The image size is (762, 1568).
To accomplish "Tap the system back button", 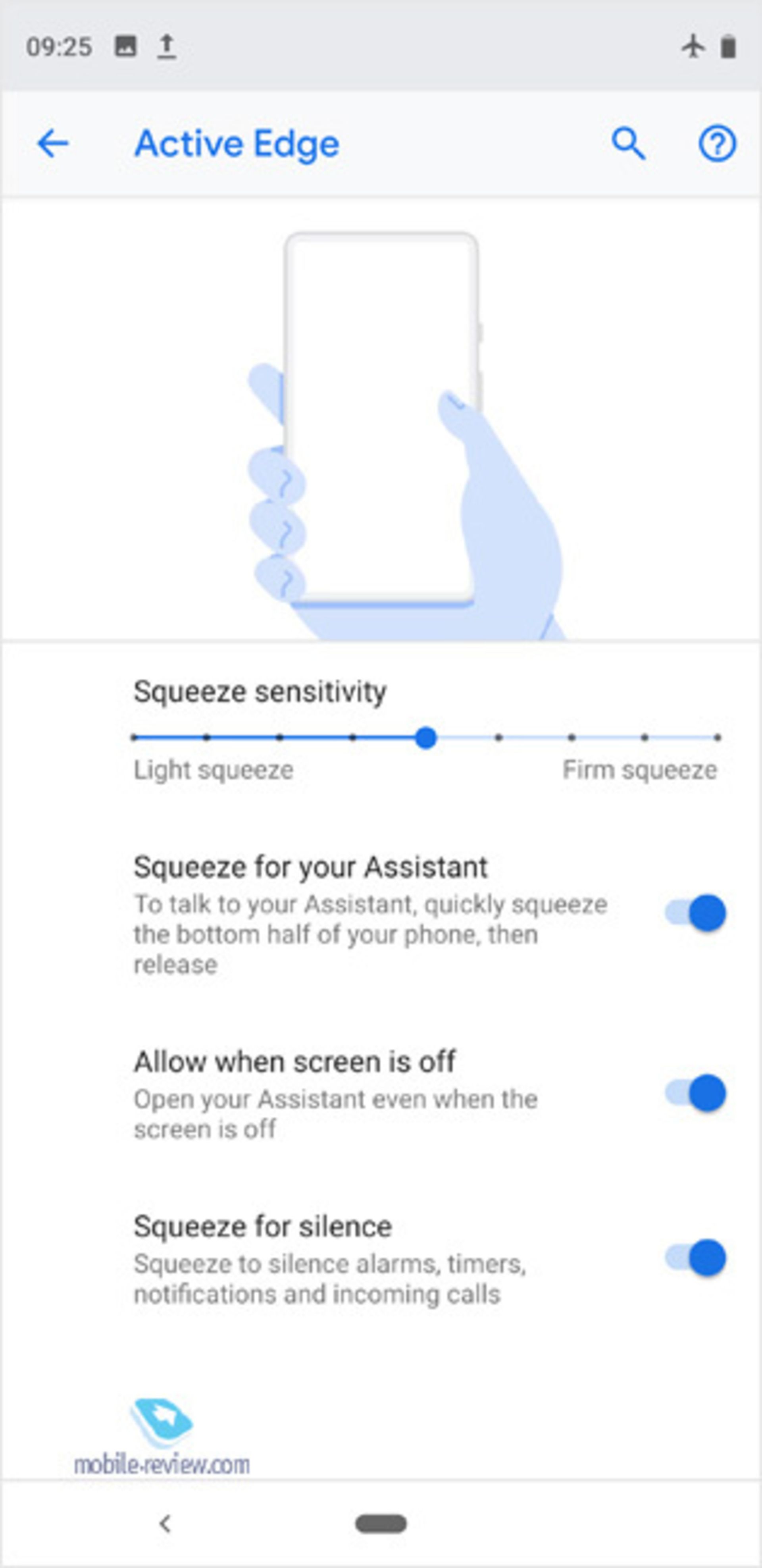I will 165,1523.
